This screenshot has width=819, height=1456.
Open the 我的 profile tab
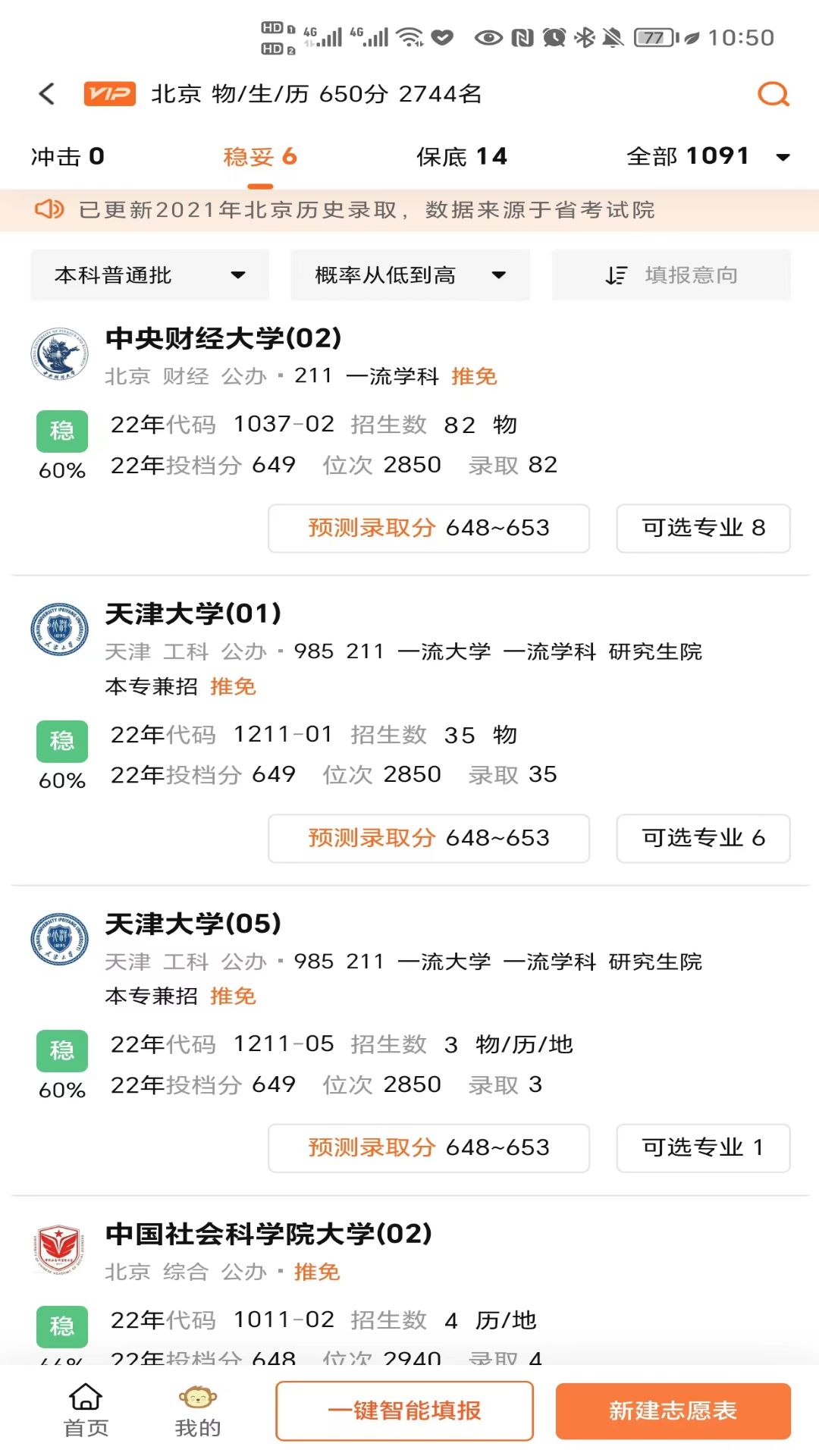[x=198, y=1410]
